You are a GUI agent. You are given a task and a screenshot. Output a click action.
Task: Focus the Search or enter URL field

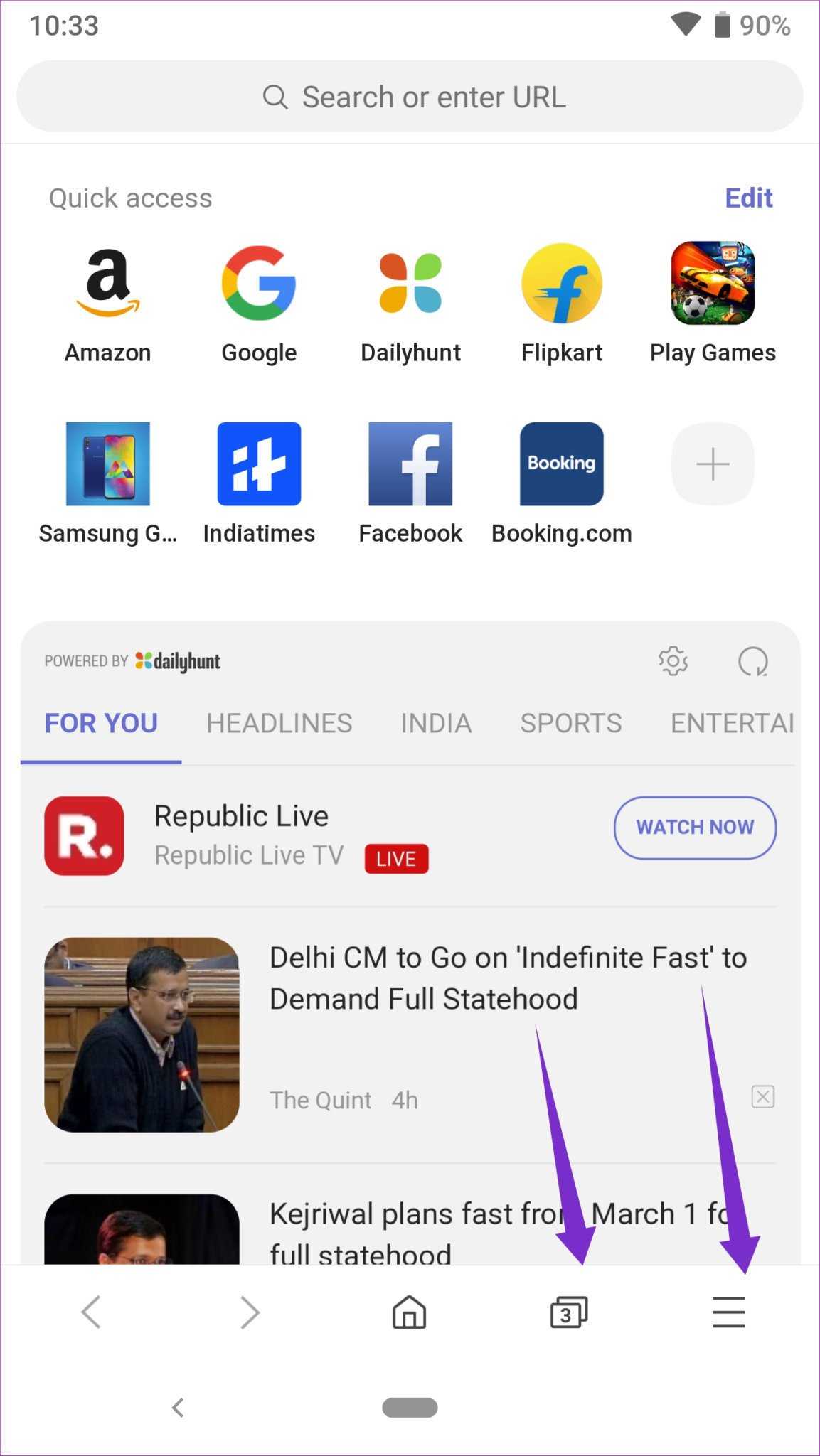click(410, 97)
